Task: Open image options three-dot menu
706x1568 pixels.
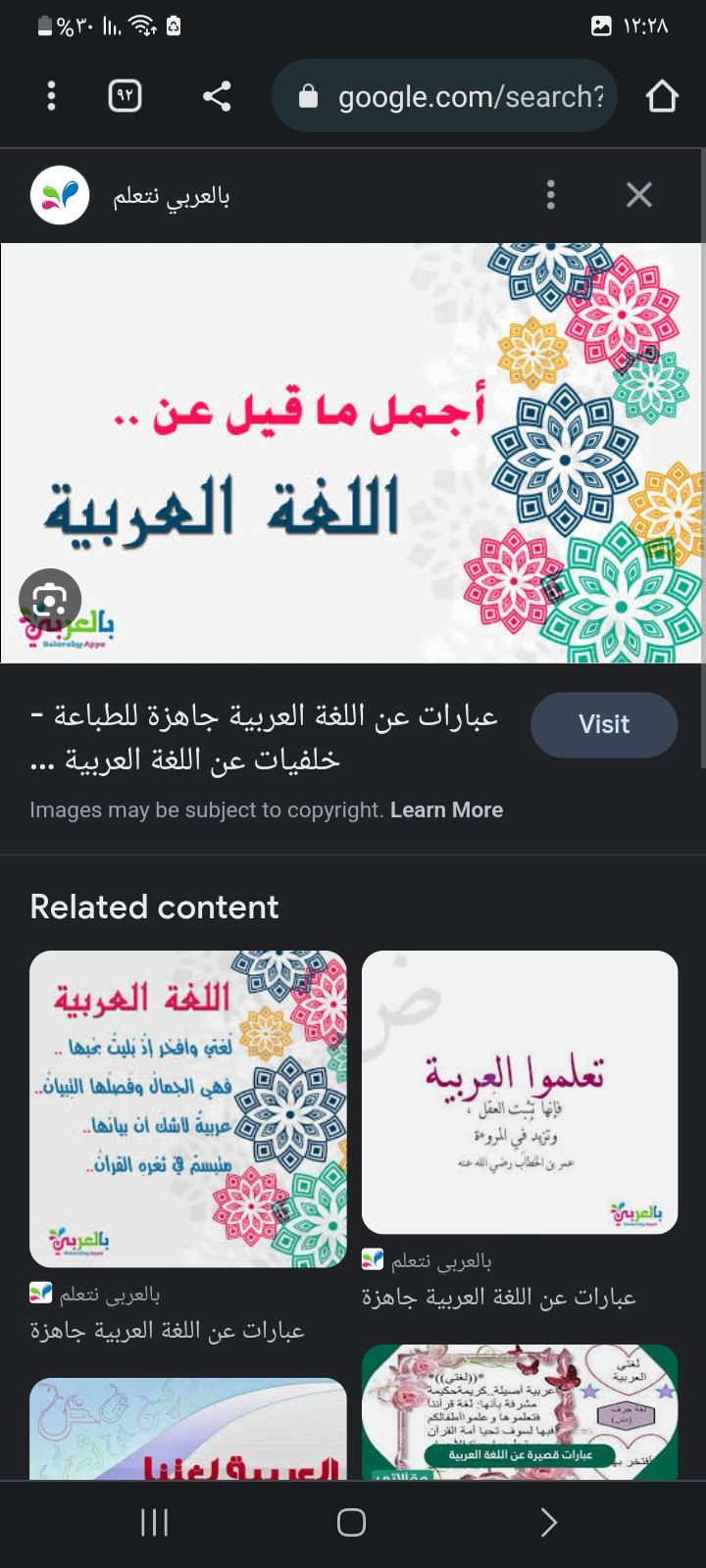Action: (550, 195)
